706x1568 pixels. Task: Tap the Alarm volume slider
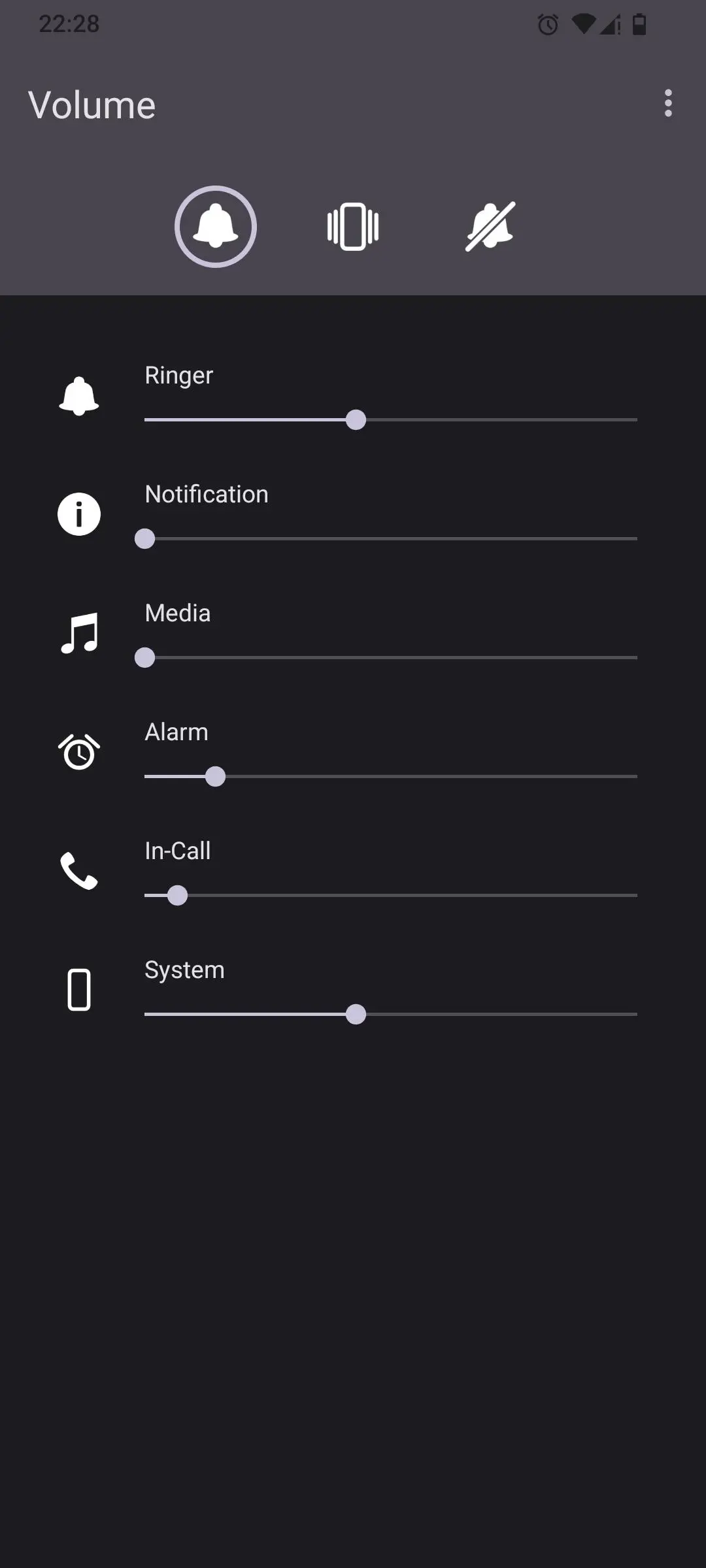tap(391, 776)
